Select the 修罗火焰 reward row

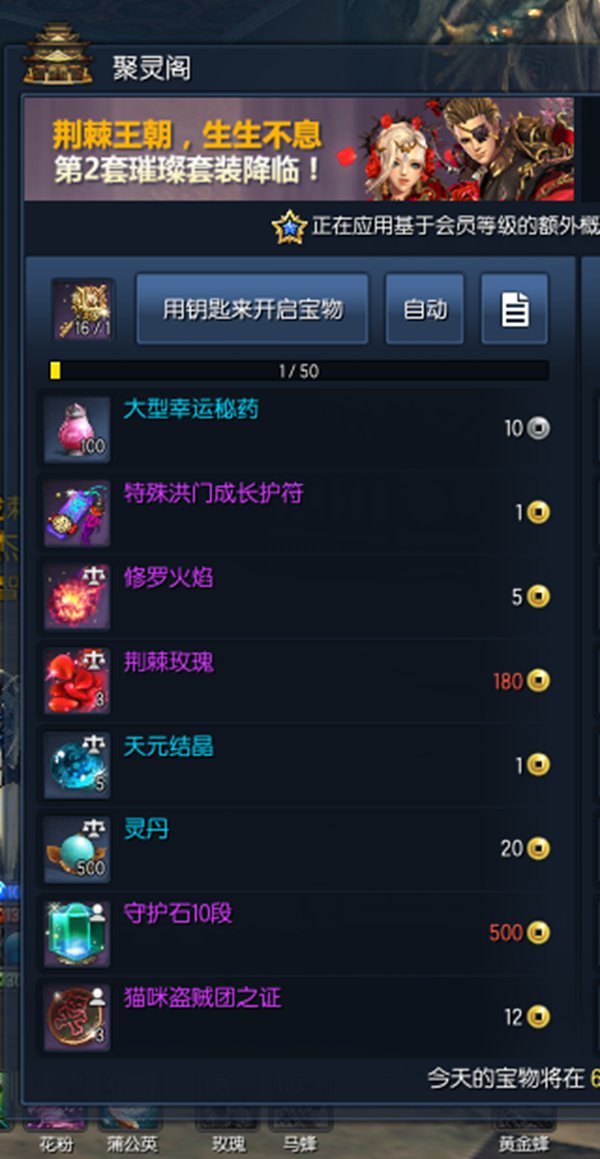pos(295,596)
